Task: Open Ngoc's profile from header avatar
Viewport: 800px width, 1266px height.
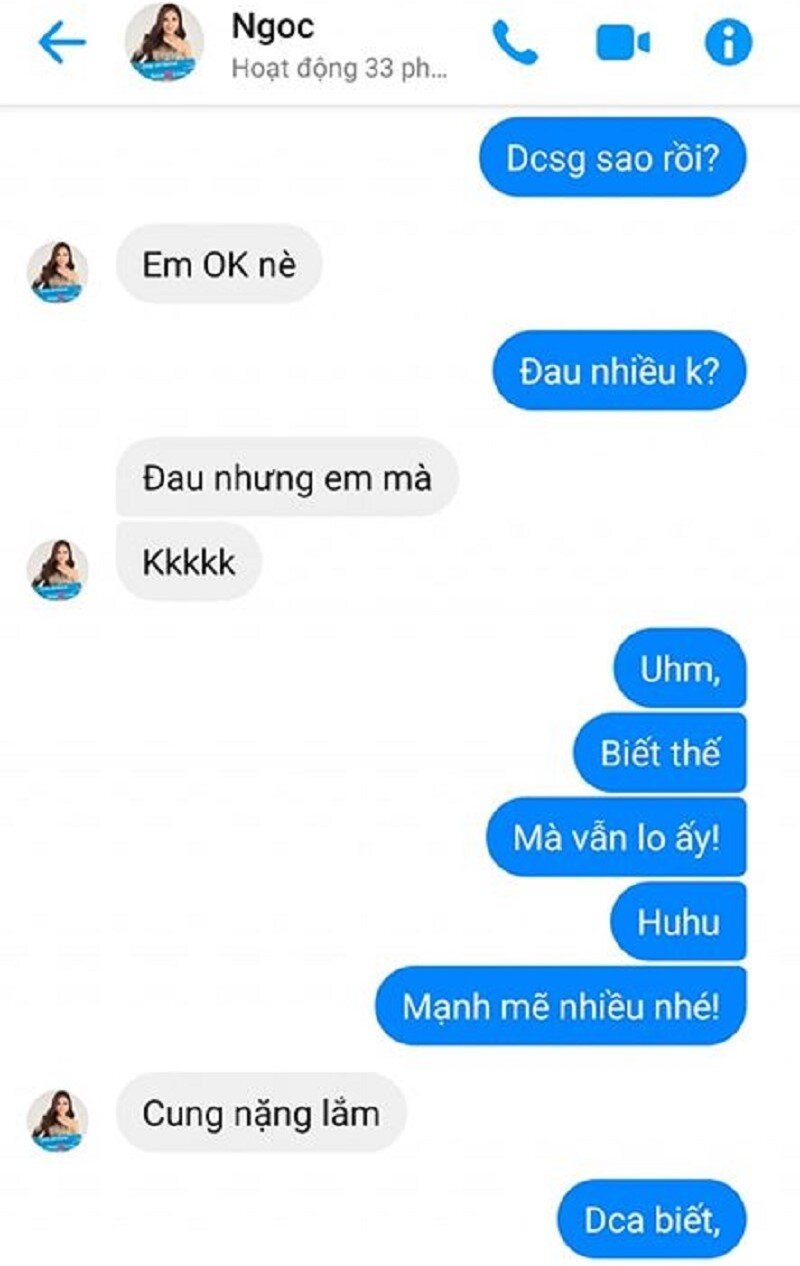Action: (x=164, y=43)
